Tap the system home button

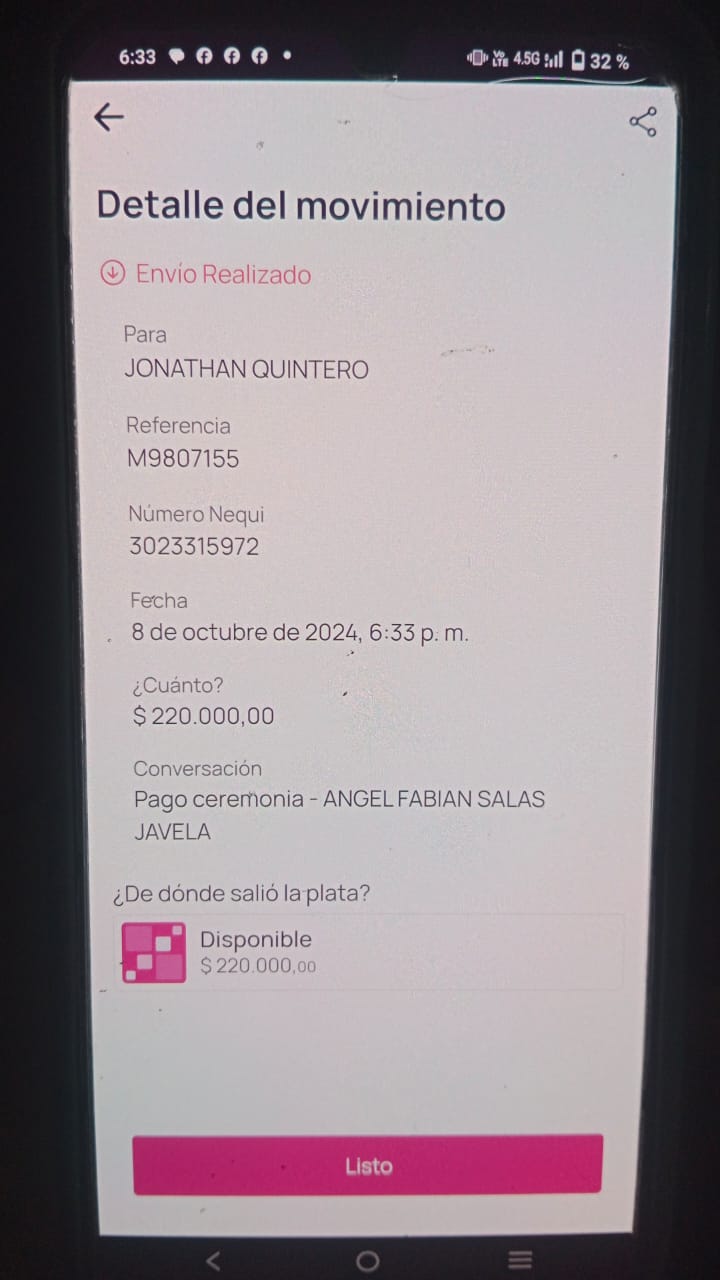pyautogui.click(x=367, y=1261)
